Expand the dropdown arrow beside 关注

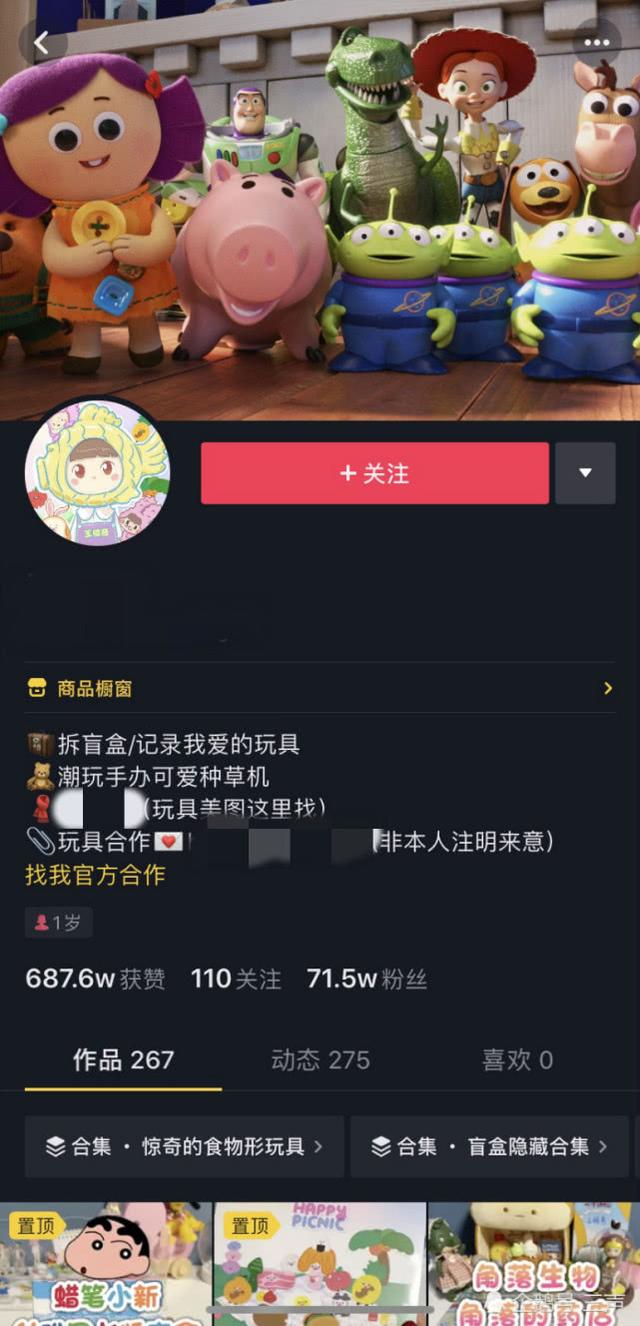point(585,473)
